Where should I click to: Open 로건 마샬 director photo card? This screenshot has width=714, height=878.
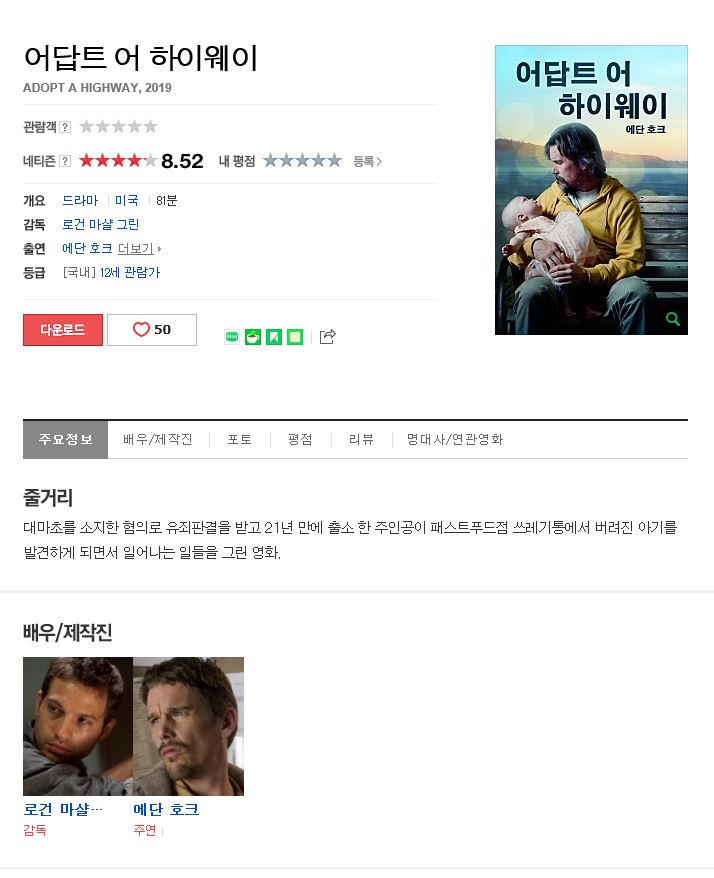coord(78,726)
